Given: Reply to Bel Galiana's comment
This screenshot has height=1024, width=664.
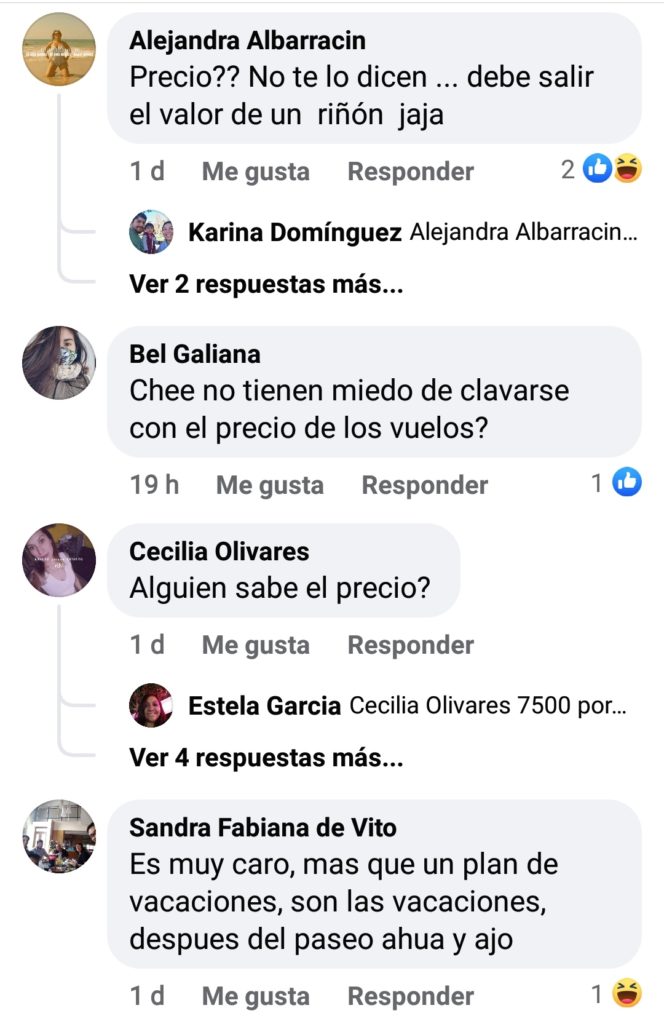Looking at the screenshot, I should [424, 485].
